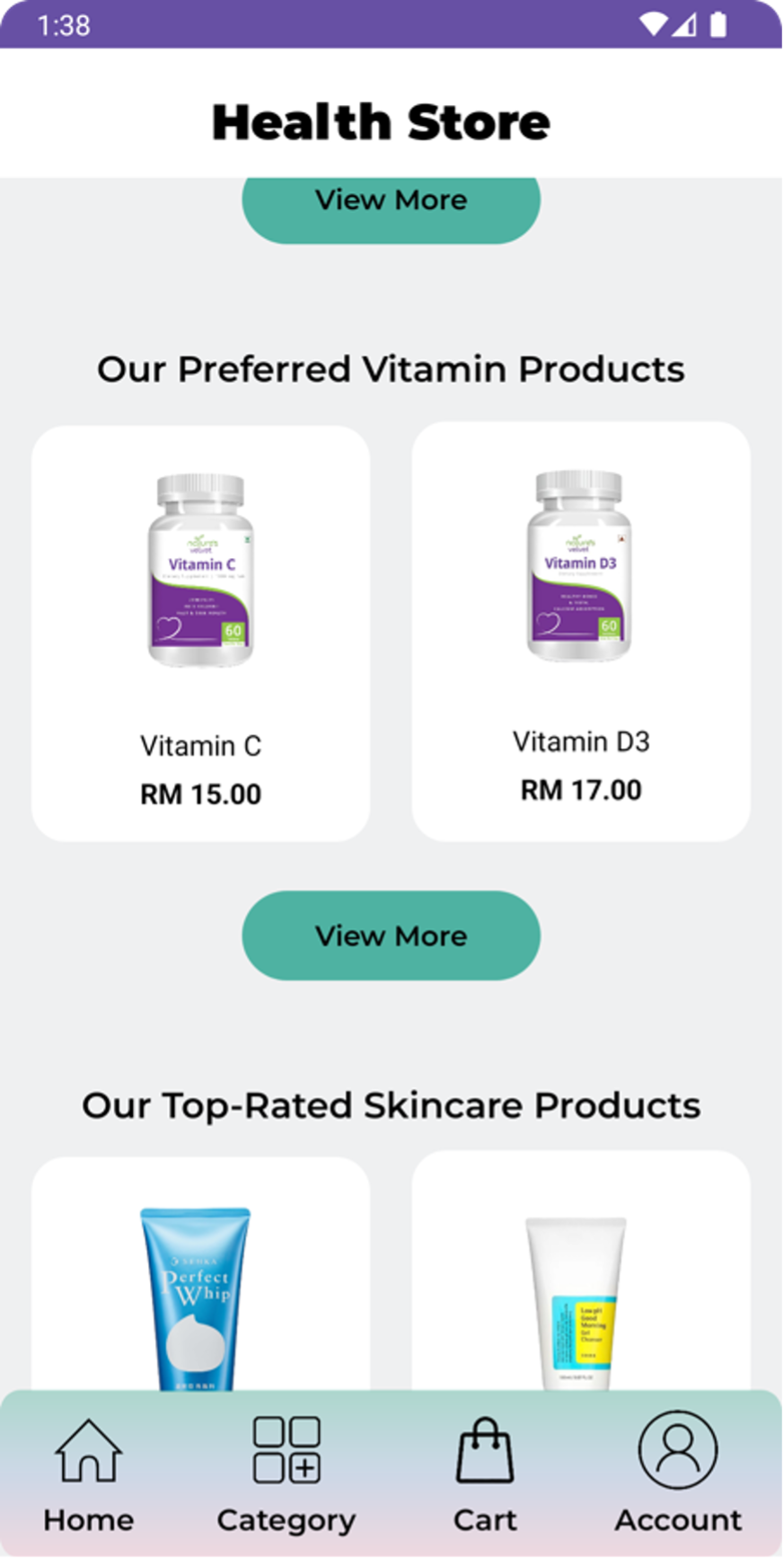Tap View More under the Vitamin Products
This screenshot has width=784, height=1559.
tap(391, 935)
